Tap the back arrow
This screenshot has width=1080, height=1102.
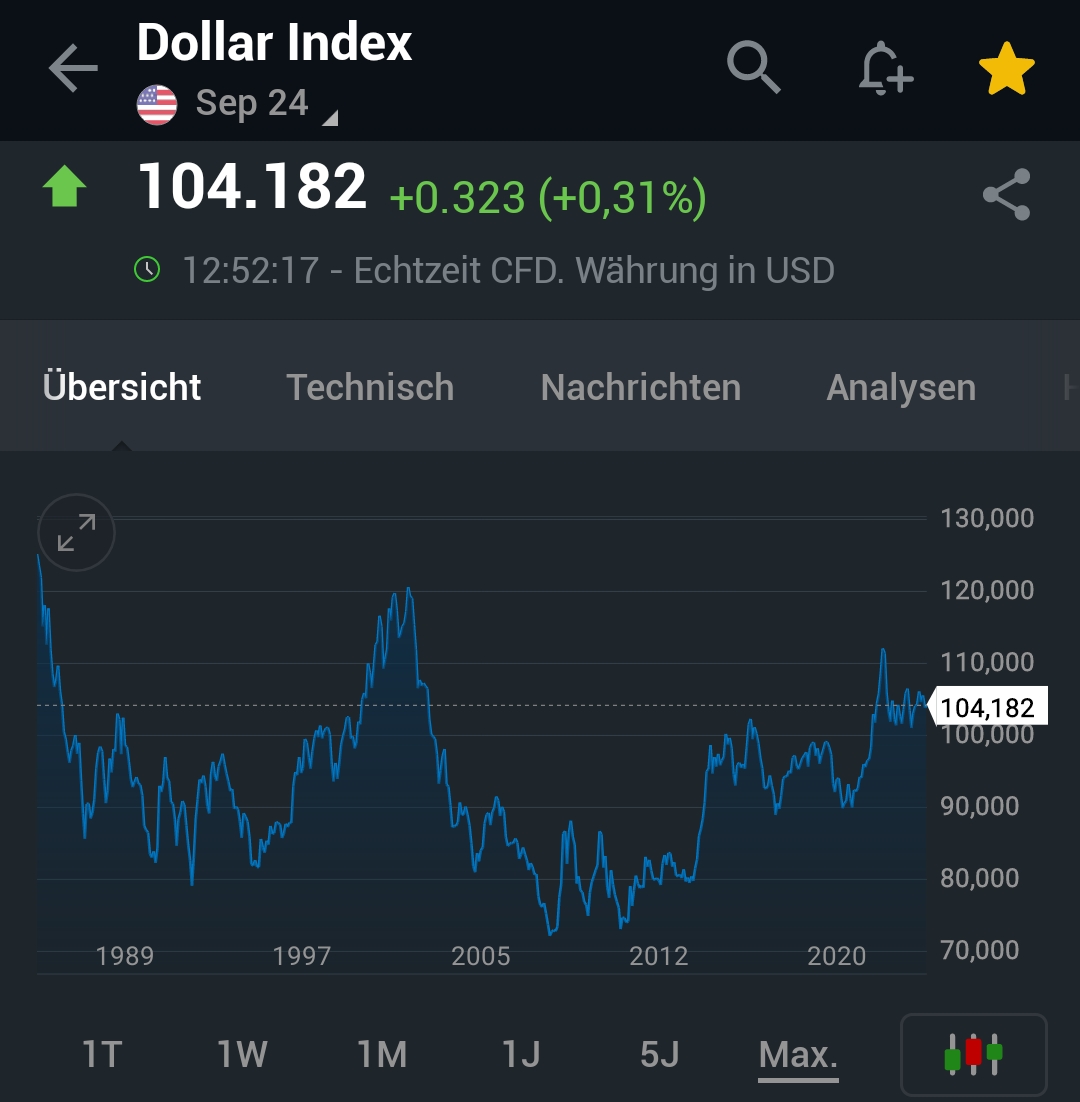click(70, 68)
